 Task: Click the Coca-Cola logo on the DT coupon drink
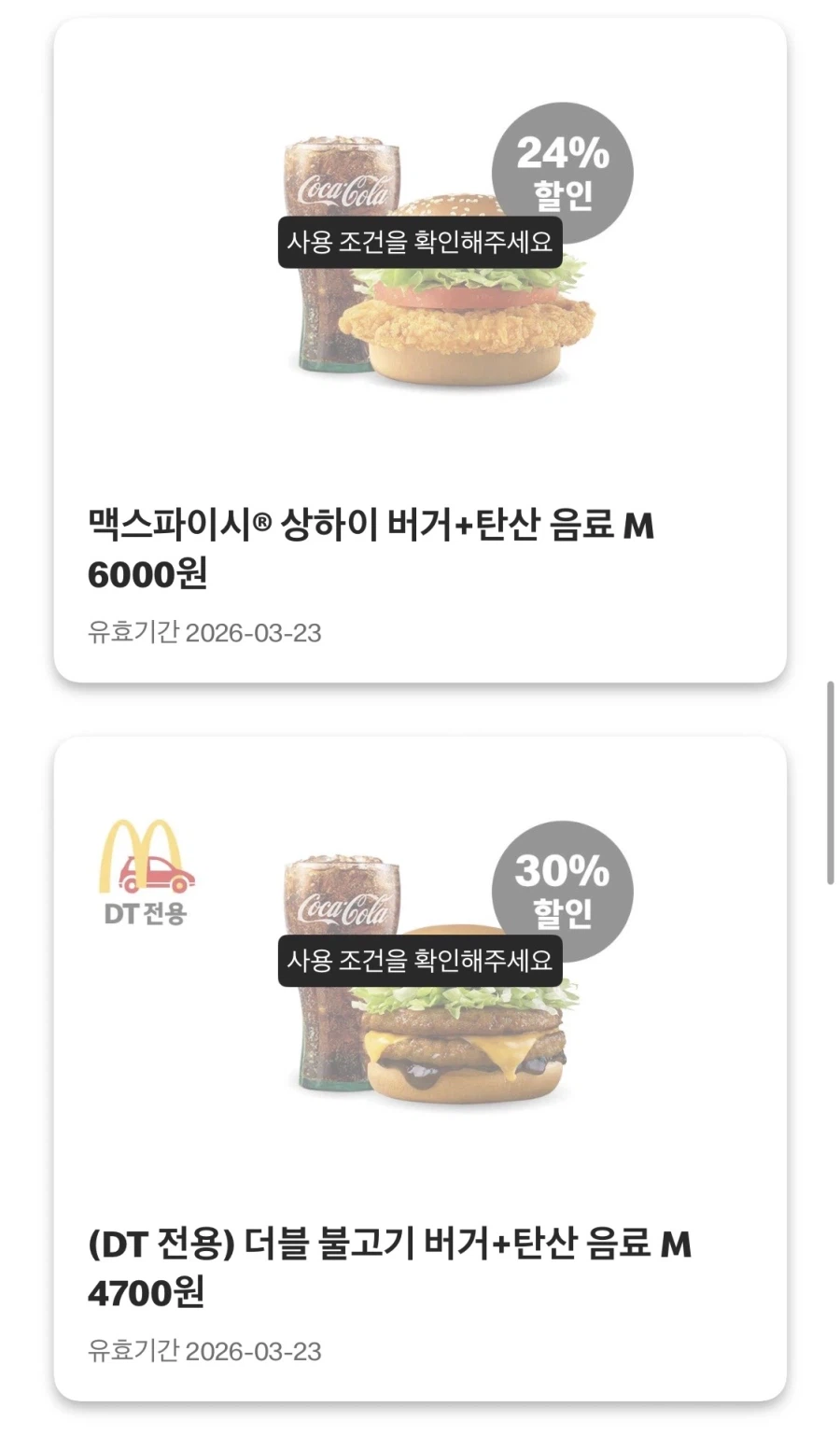pos(345,908)
